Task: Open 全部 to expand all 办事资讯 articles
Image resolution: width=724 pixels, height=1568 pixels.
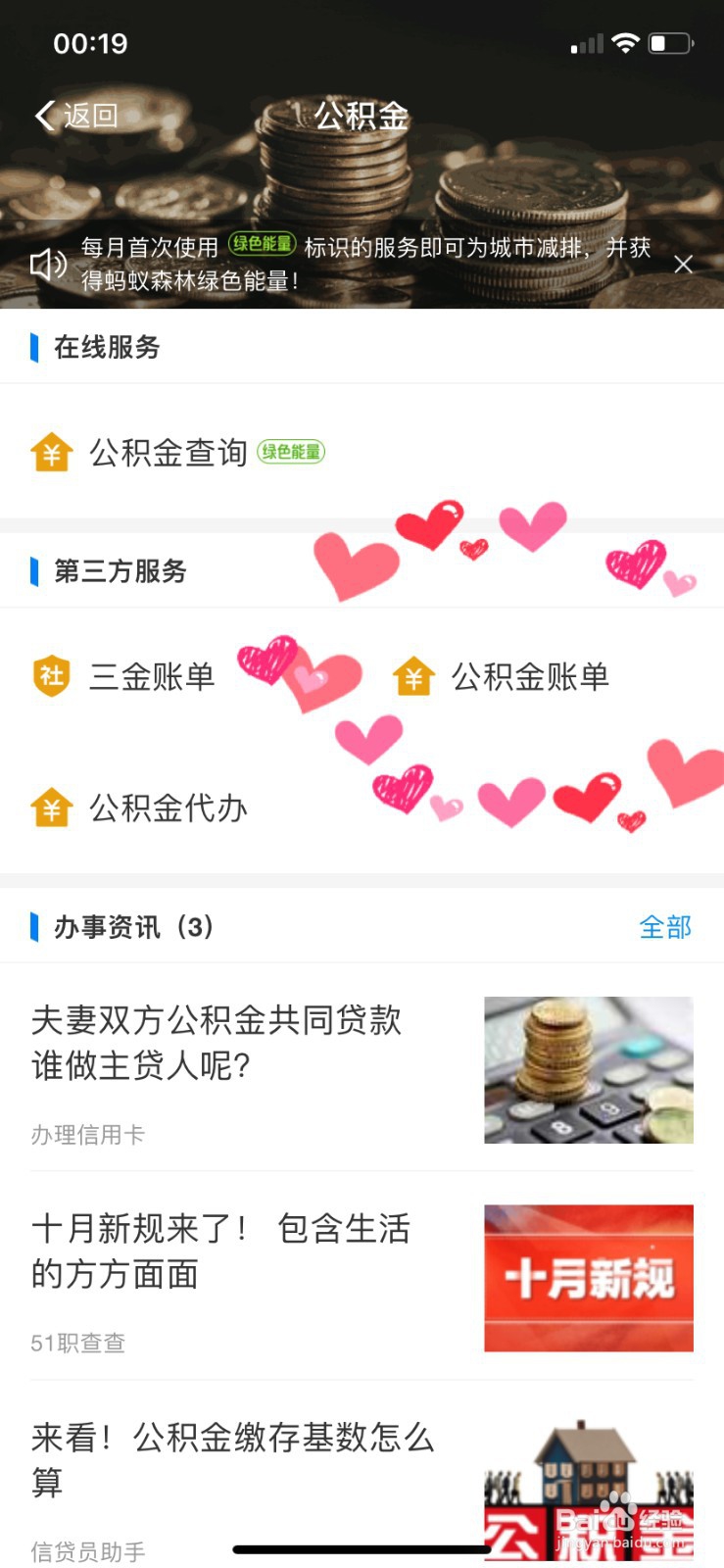Action: 666,927
